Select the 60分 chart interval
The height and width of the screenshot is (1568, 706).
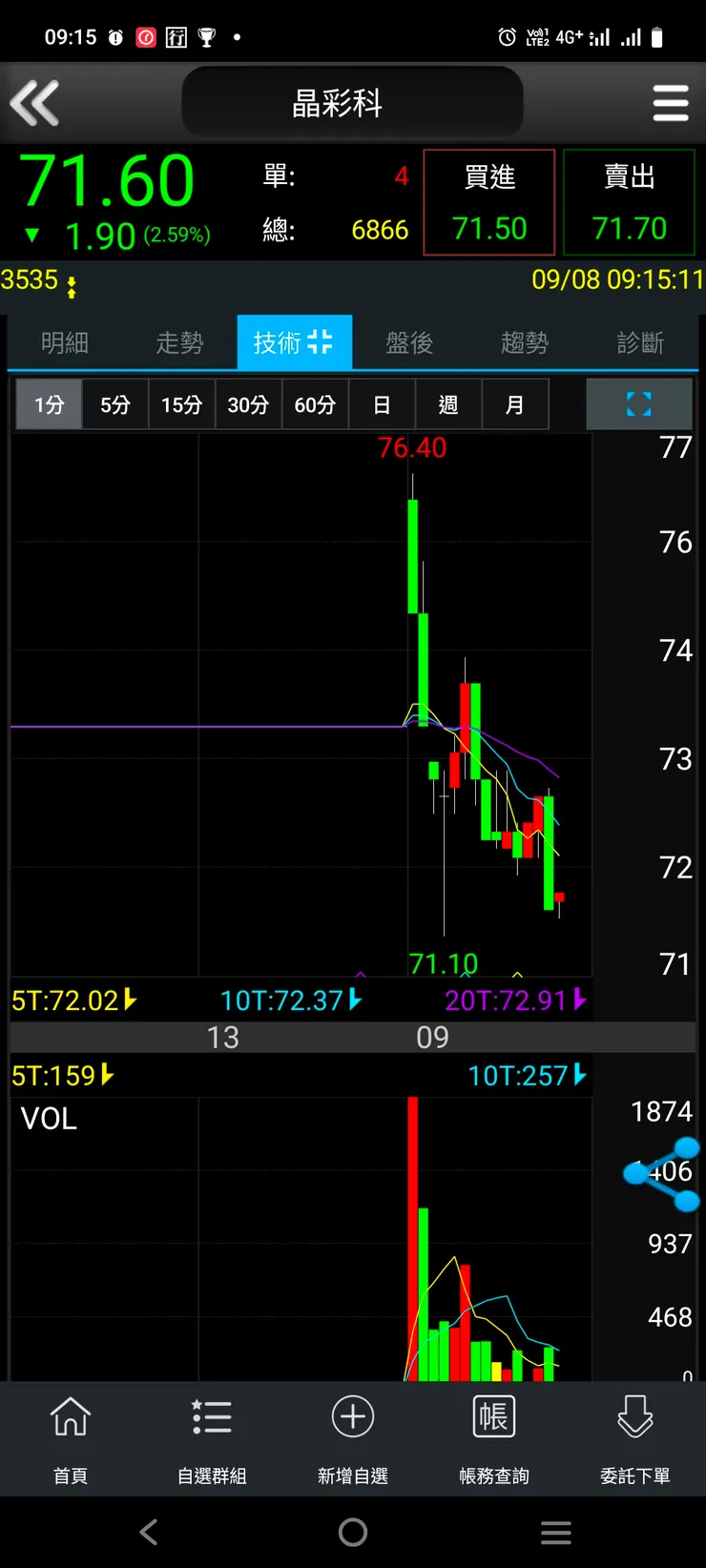point(315,404)
